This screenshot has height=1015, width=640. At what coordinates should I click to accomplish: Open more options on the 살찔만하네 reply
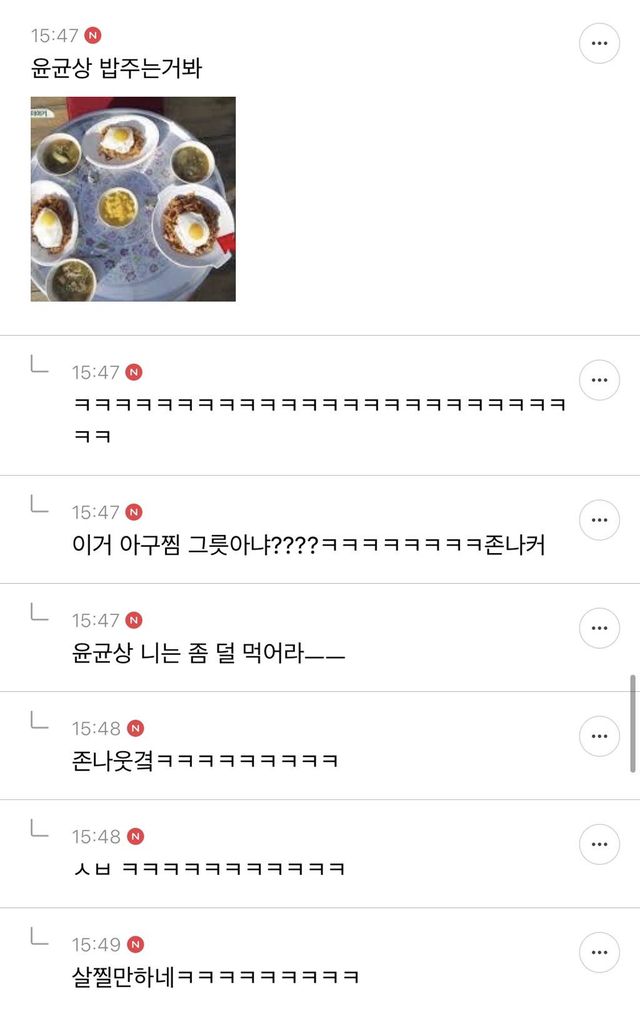coord(599,952)
